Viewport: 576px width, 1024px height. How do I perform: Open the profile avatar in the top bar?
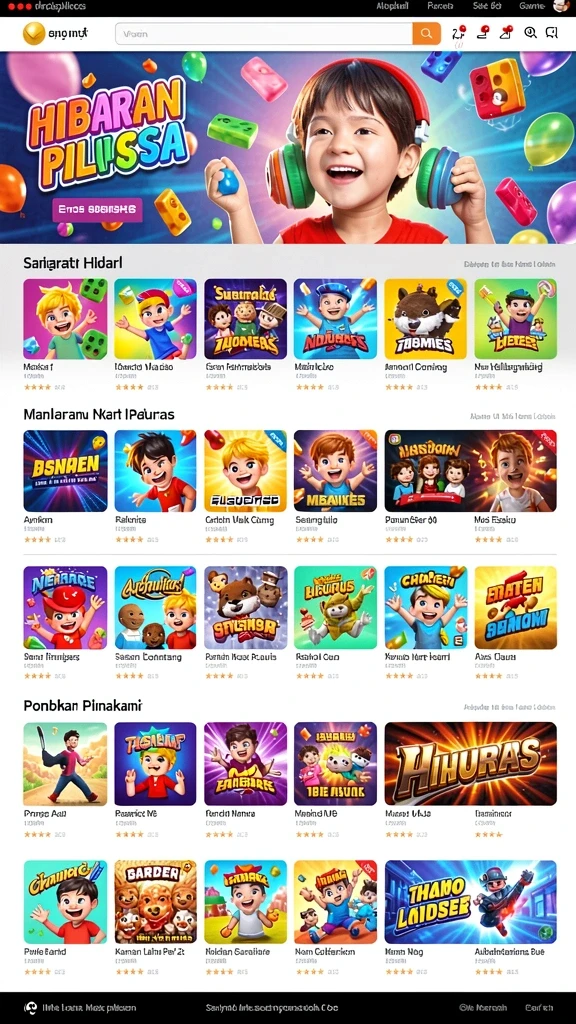pos(561,7)
